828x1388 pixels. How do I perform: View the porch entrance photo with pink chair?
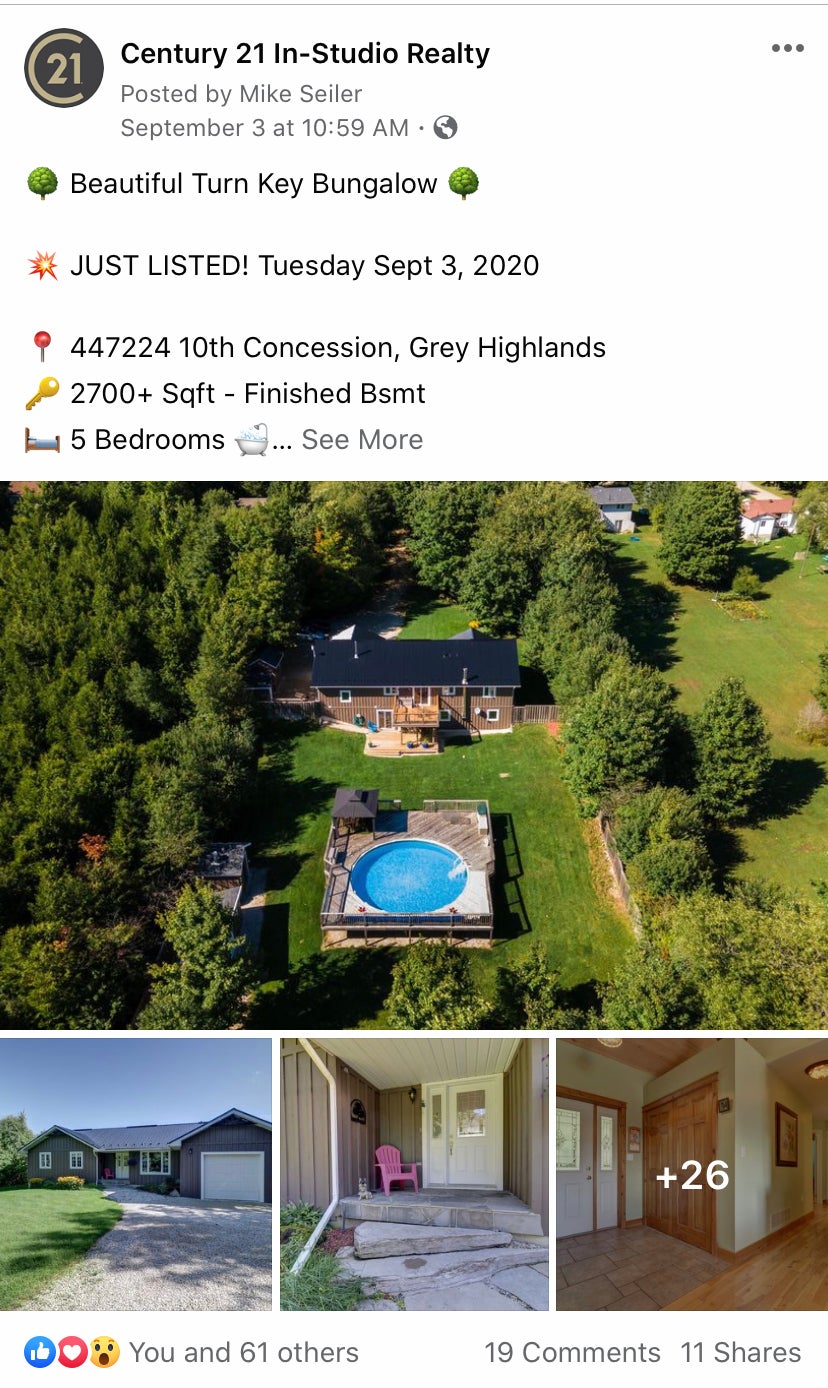(414, 1174)
